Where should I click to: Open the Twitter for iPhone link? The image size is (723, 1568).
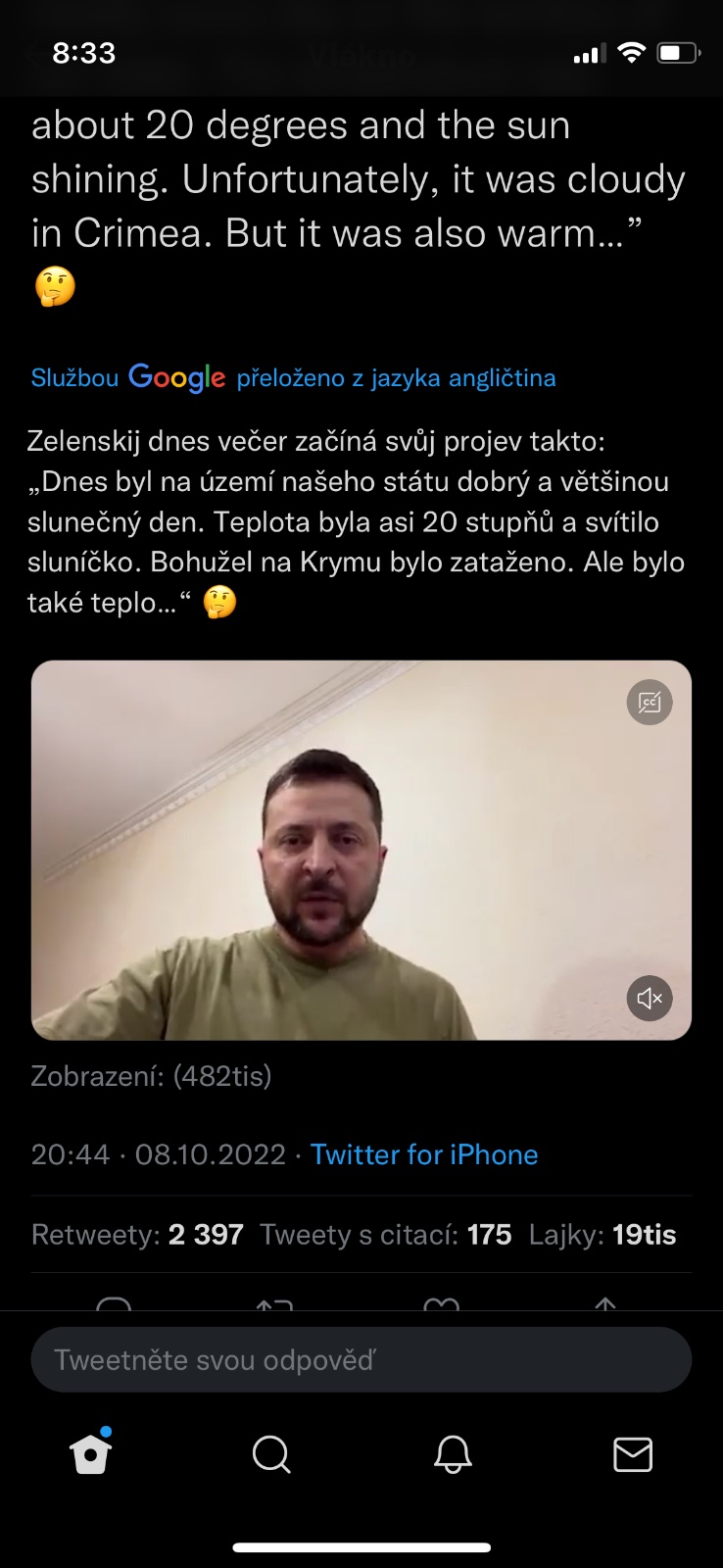424,1154
